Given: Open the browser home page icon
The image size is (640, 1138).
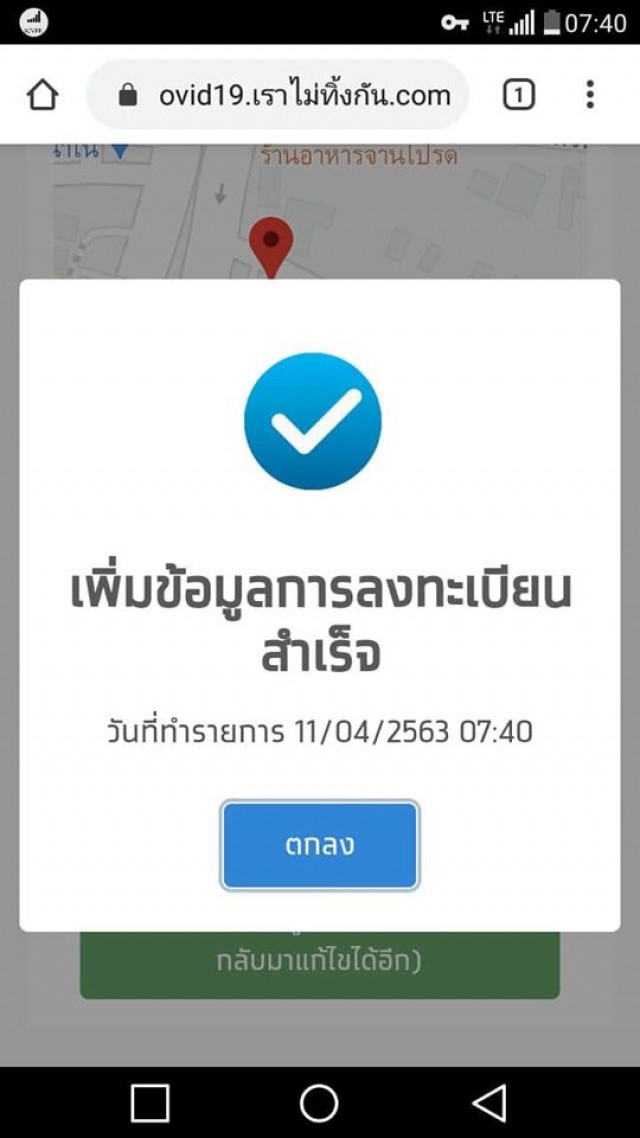Looking at the screenshot, I should (42, 95).
